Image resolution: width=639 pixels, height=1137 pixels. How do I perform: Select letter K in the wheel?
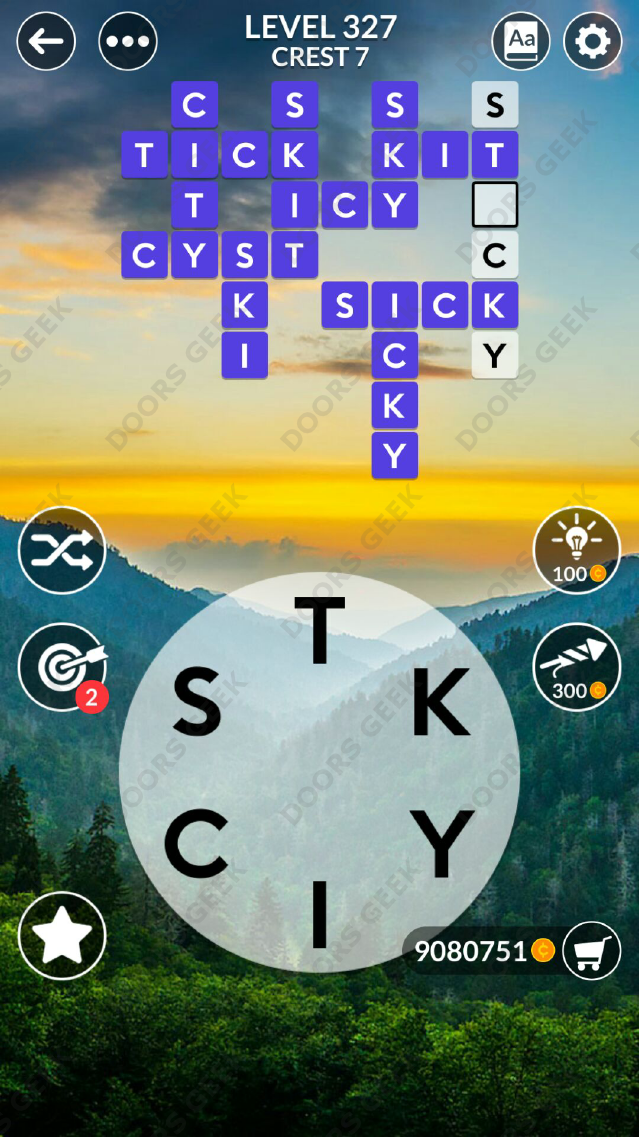click(x=441, y=701)
